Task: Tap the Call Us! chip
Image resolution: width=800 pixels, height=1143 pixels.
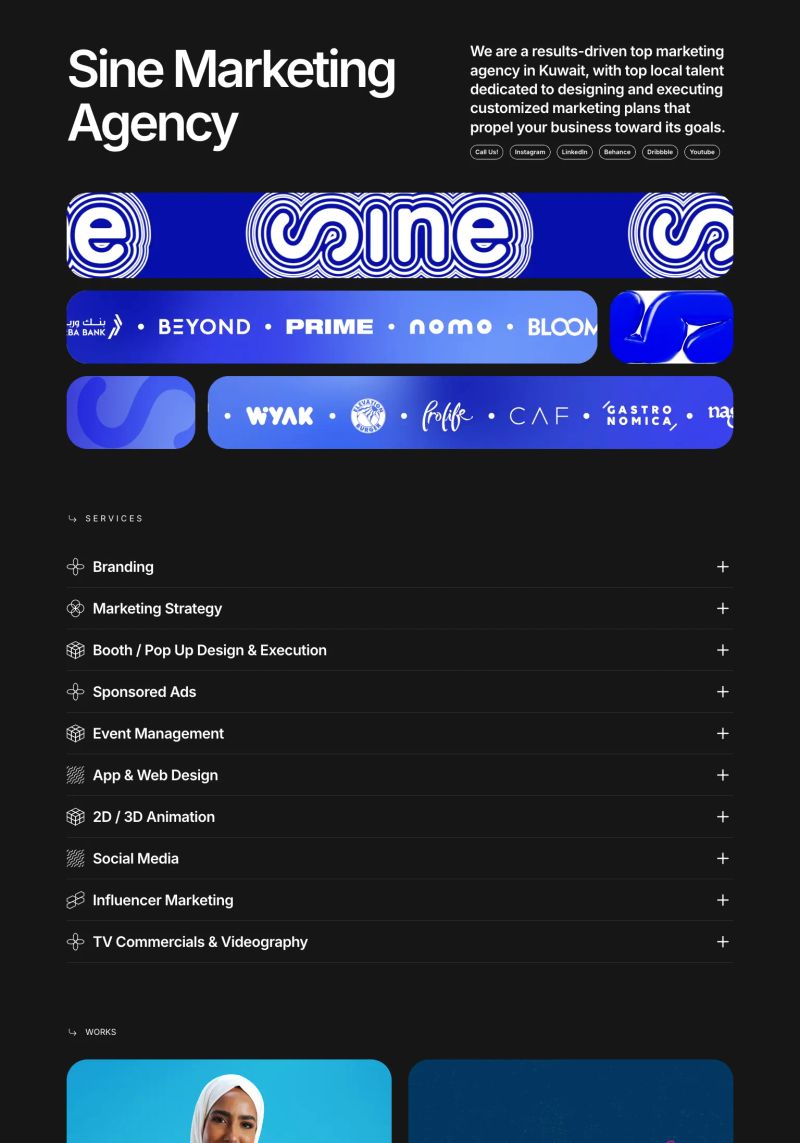Action: click(x=486, y=152)
